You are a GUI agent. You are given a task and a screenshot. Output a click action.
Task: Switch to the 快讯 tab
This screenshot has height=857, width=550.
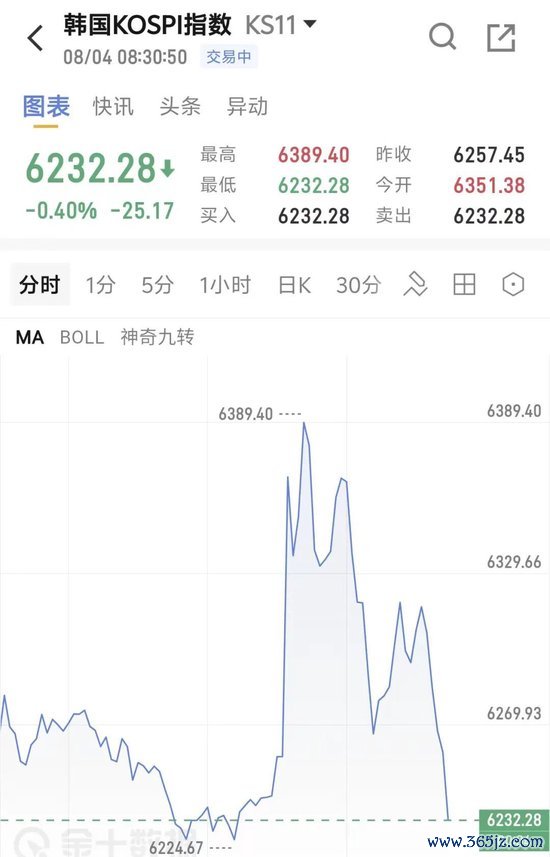tap(113, 106)
